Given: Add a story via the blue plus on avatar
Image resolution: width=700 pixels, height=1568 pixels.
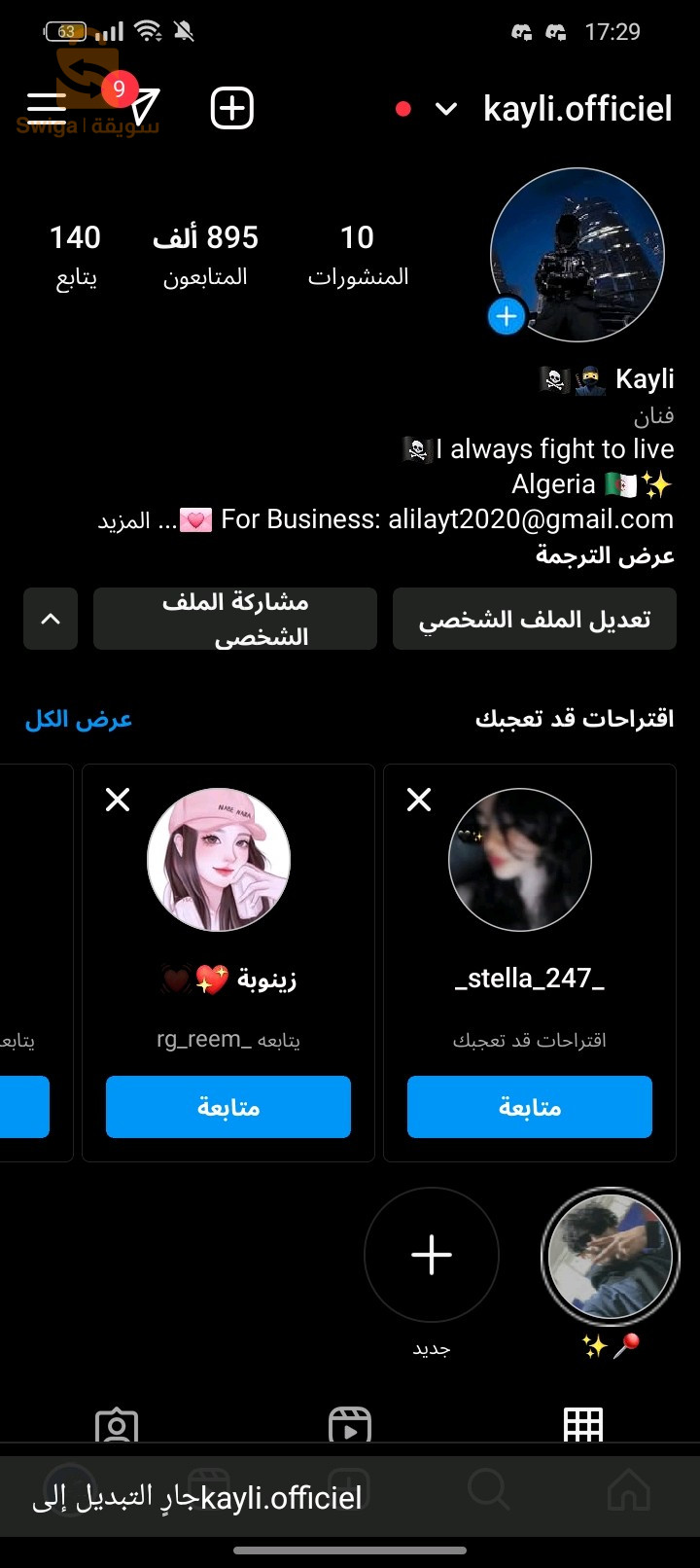Looking at the screenshot, I should click(506, 315).
